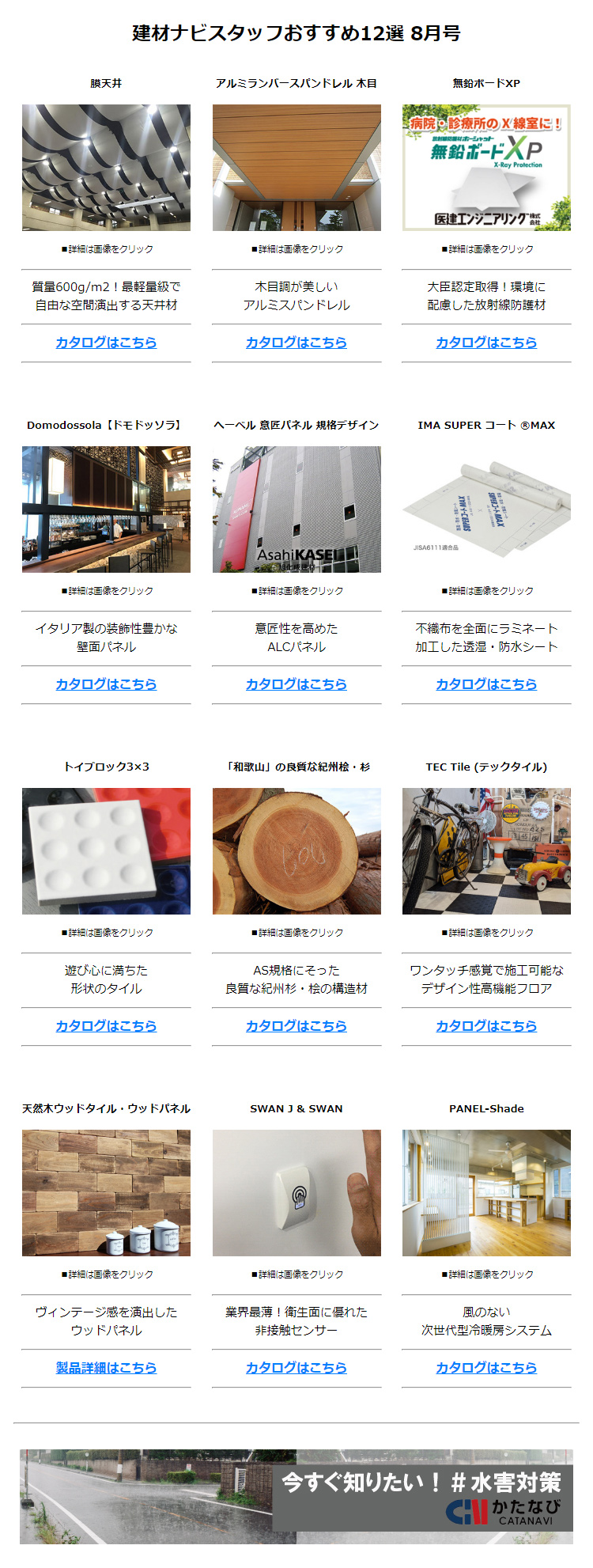This screenshot has width=593, height=1568.
Task: Tap the トイブロック3×3 tile image
Action: coord(106,851)
